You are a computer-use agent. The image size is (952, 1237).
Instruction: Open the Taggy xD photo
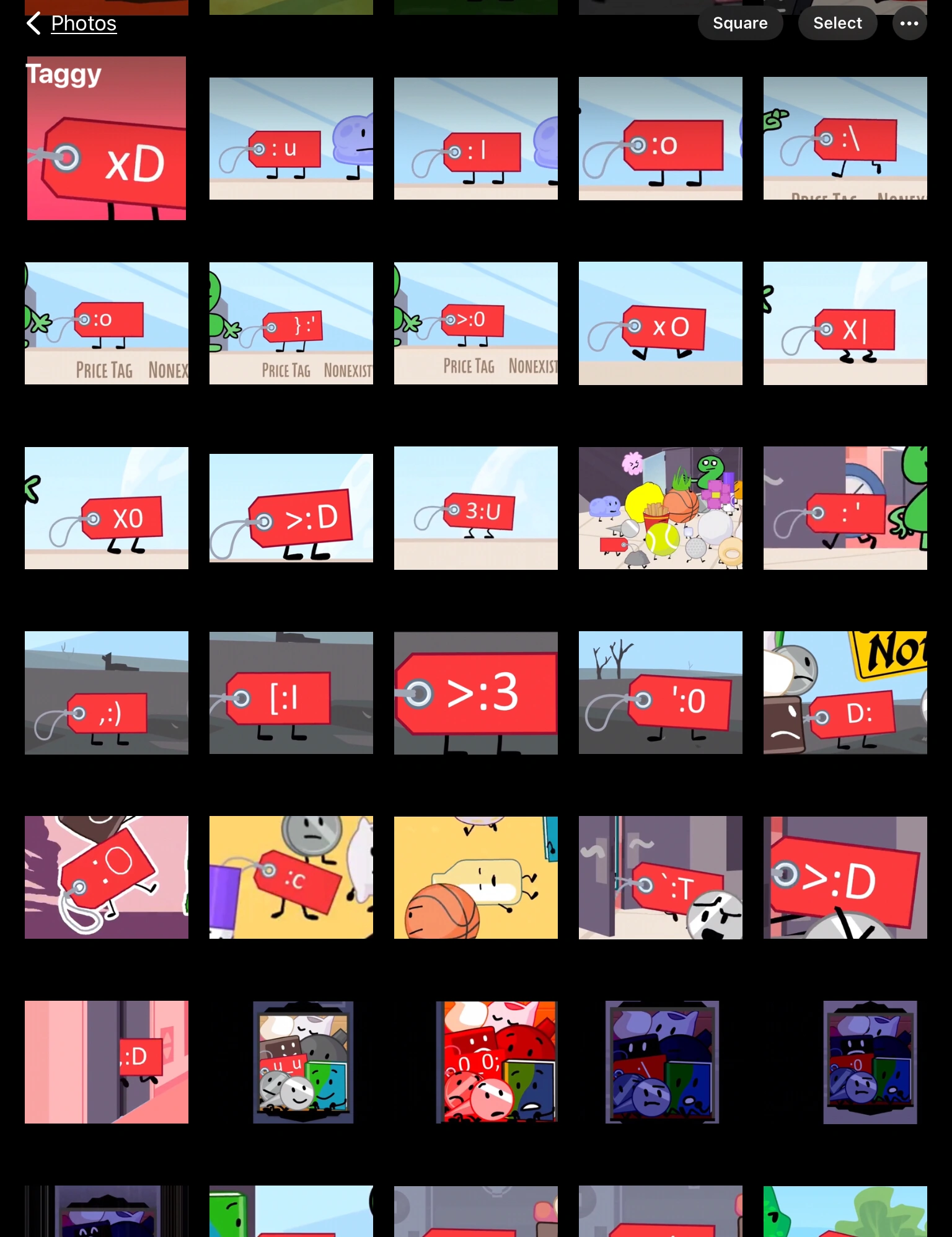pyautogui.click(x=106, y=138)
